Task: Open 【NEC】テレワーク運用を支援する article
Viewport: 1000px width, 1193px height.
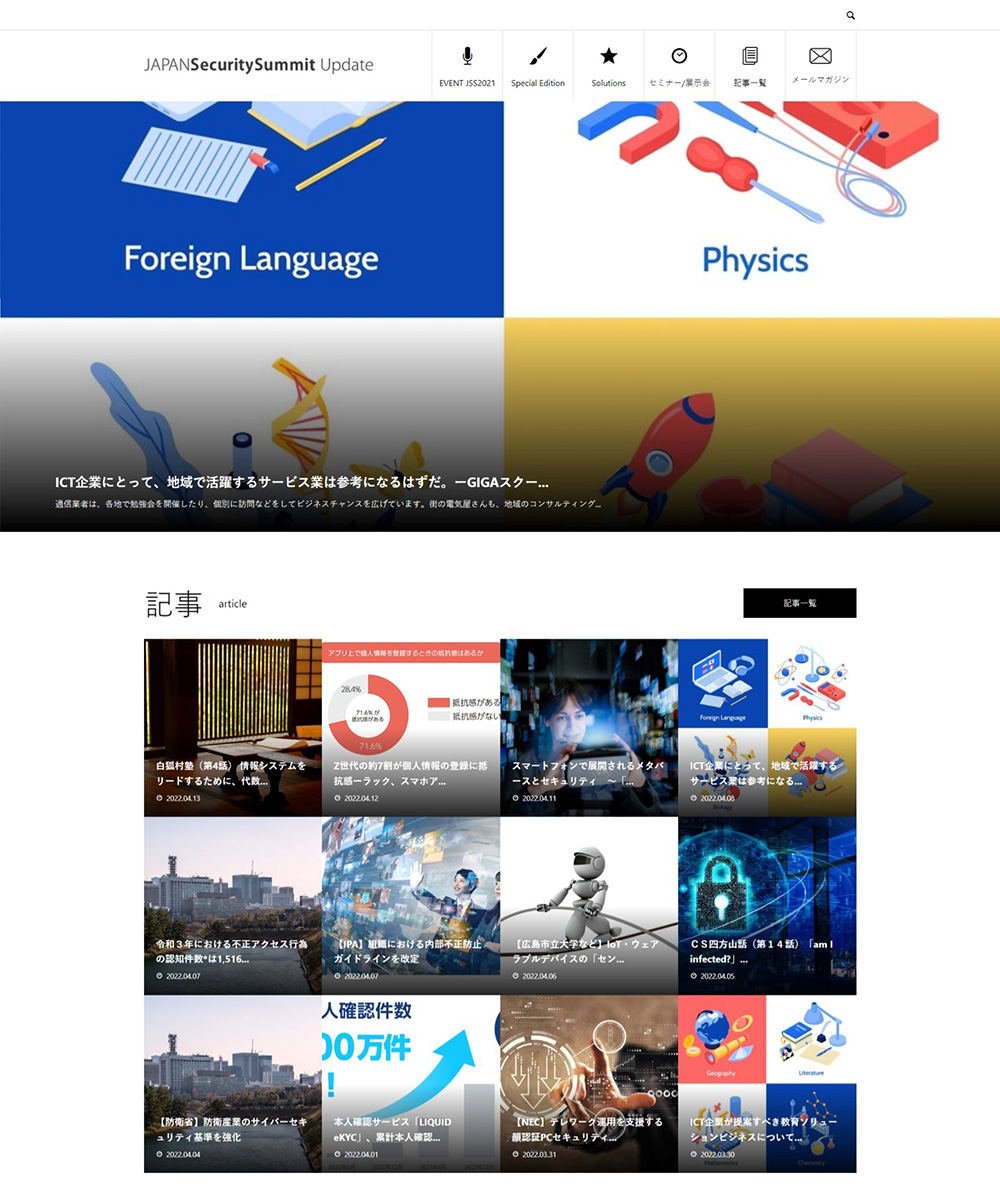Action: pos(588,1128)
